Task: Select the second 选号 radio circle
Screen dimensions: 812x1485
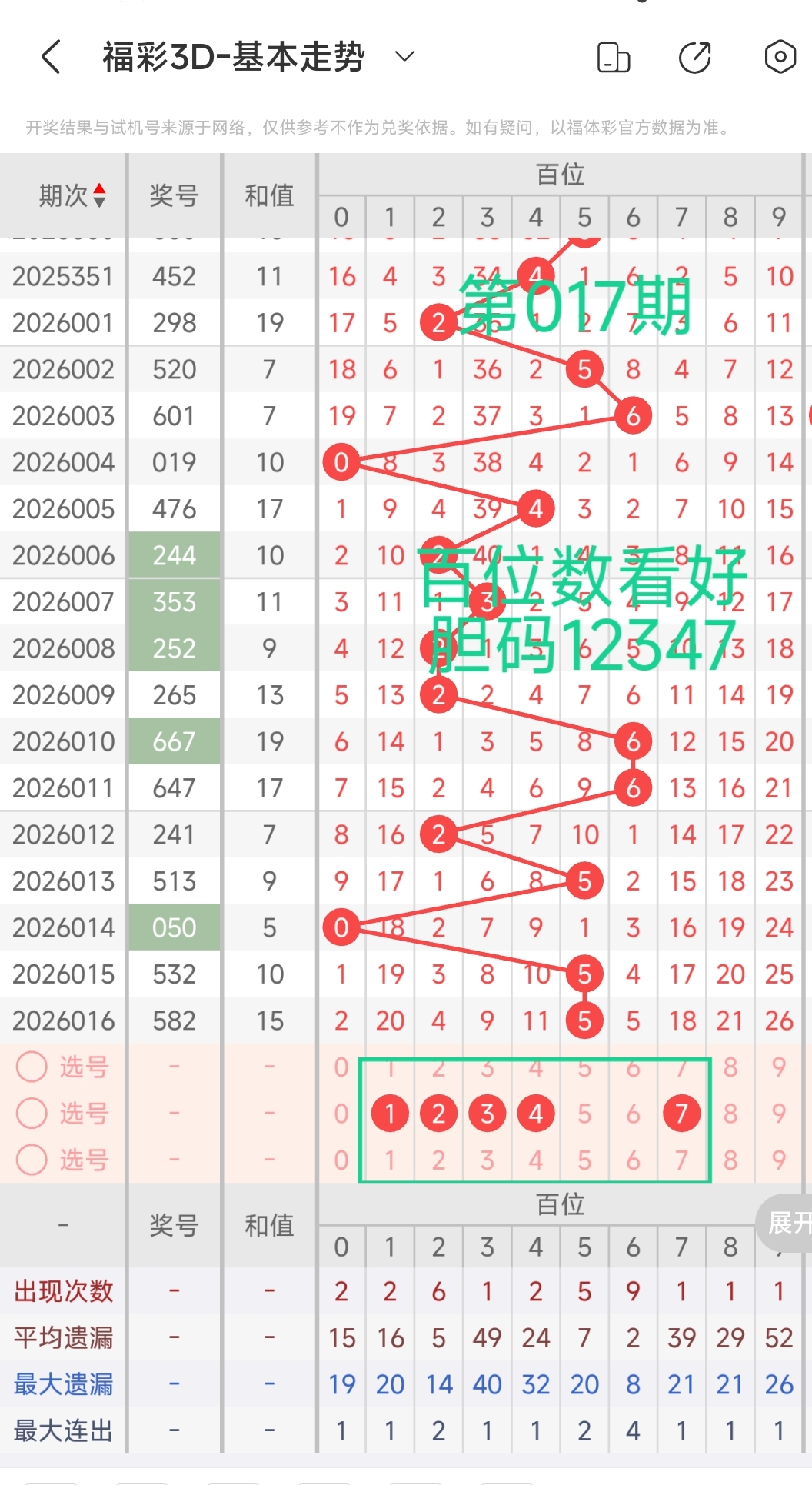Action: pos(31,1114)
